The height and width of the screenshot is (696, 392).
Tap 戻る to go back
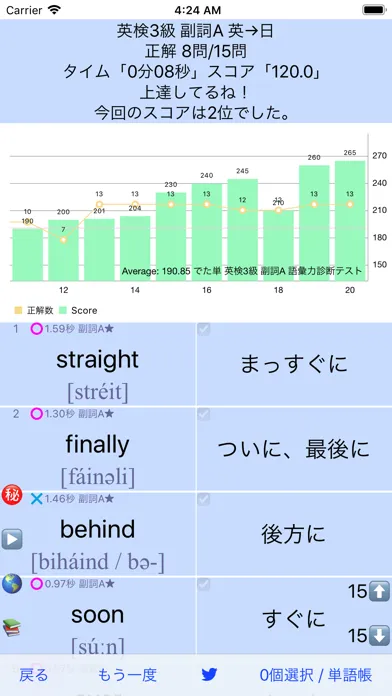click(33, 675)
